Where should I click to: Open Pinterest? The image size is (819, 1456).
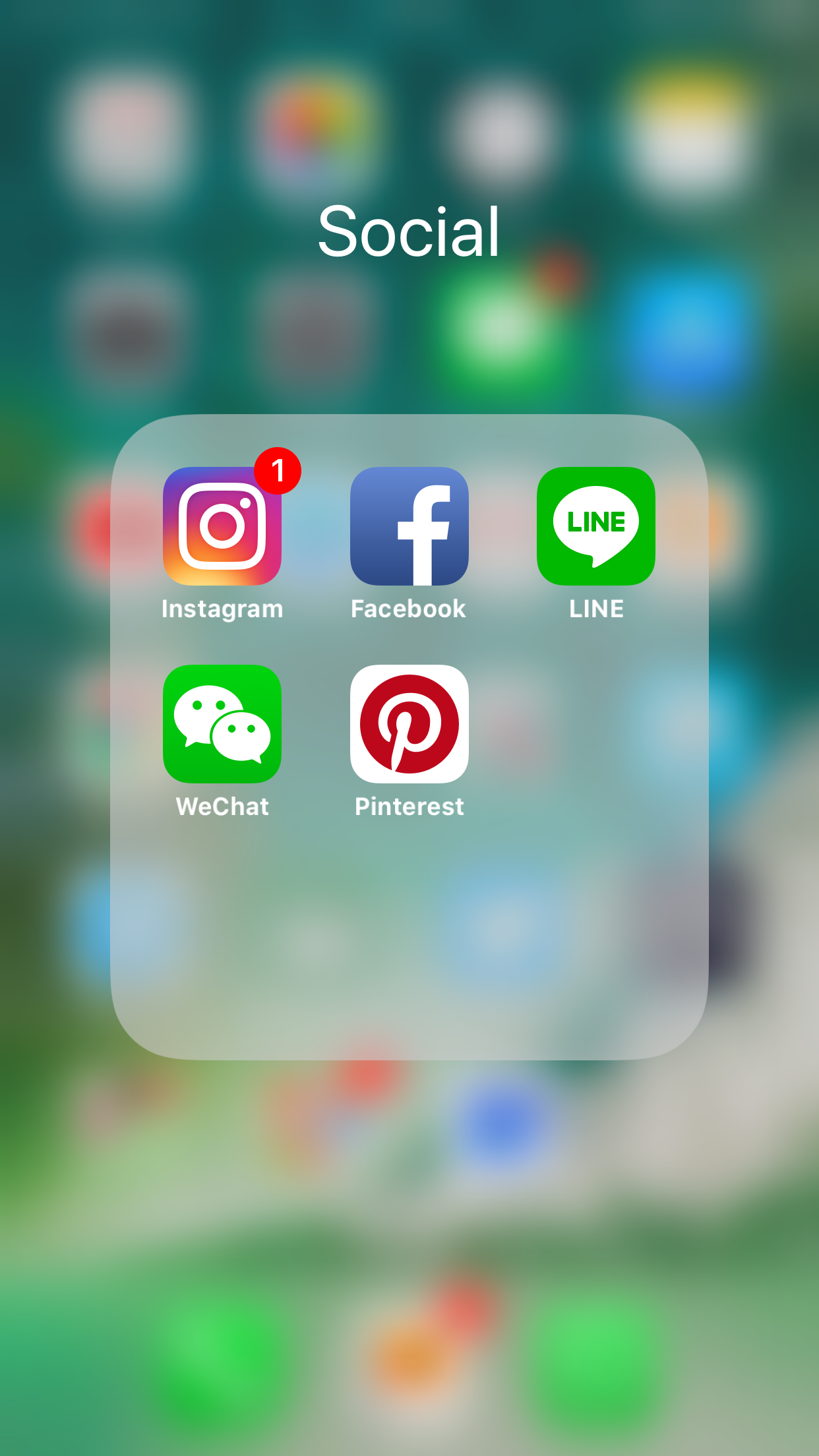click(409, 724)
